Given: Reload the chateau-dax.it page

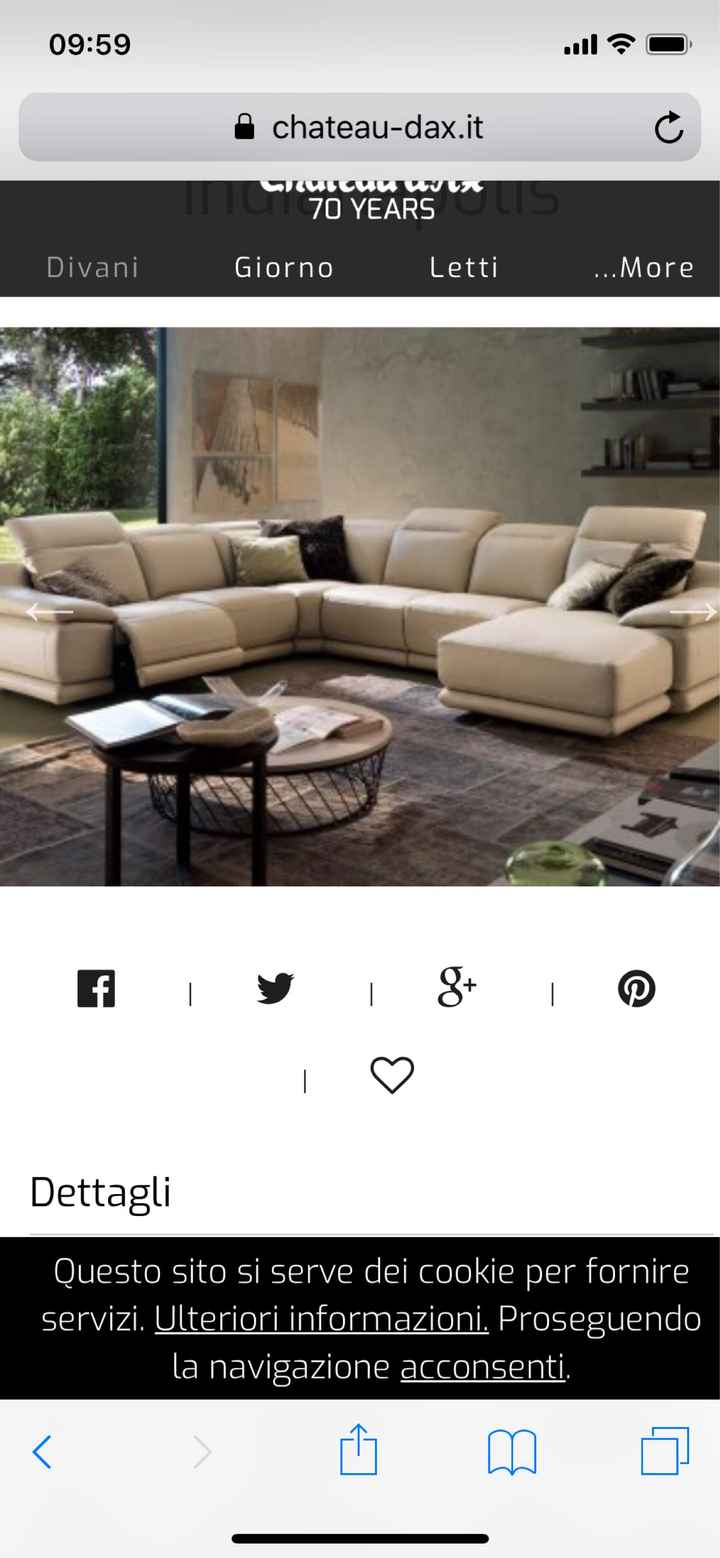Looking at the screenshot, I should 668,128.
